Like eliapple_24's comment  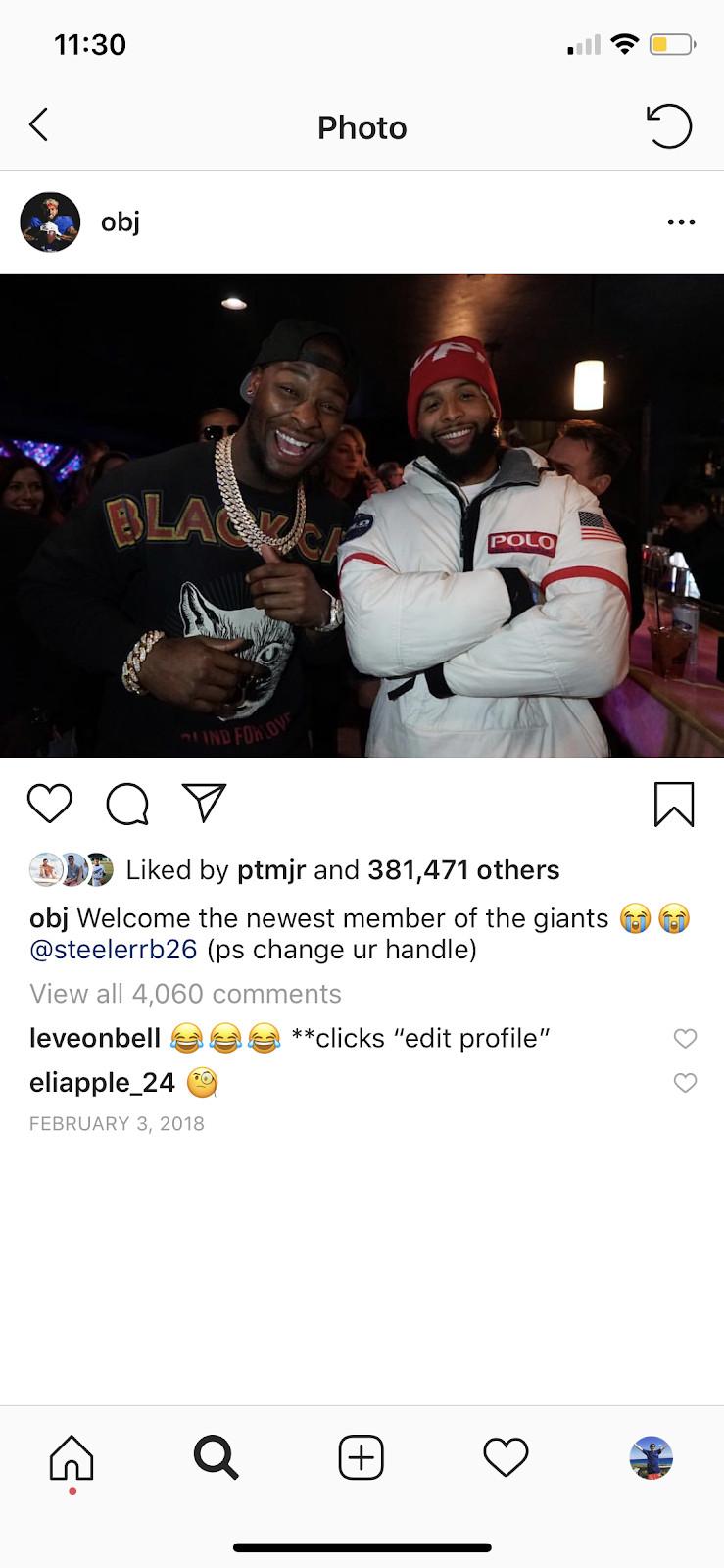[x=685, y=1083]
